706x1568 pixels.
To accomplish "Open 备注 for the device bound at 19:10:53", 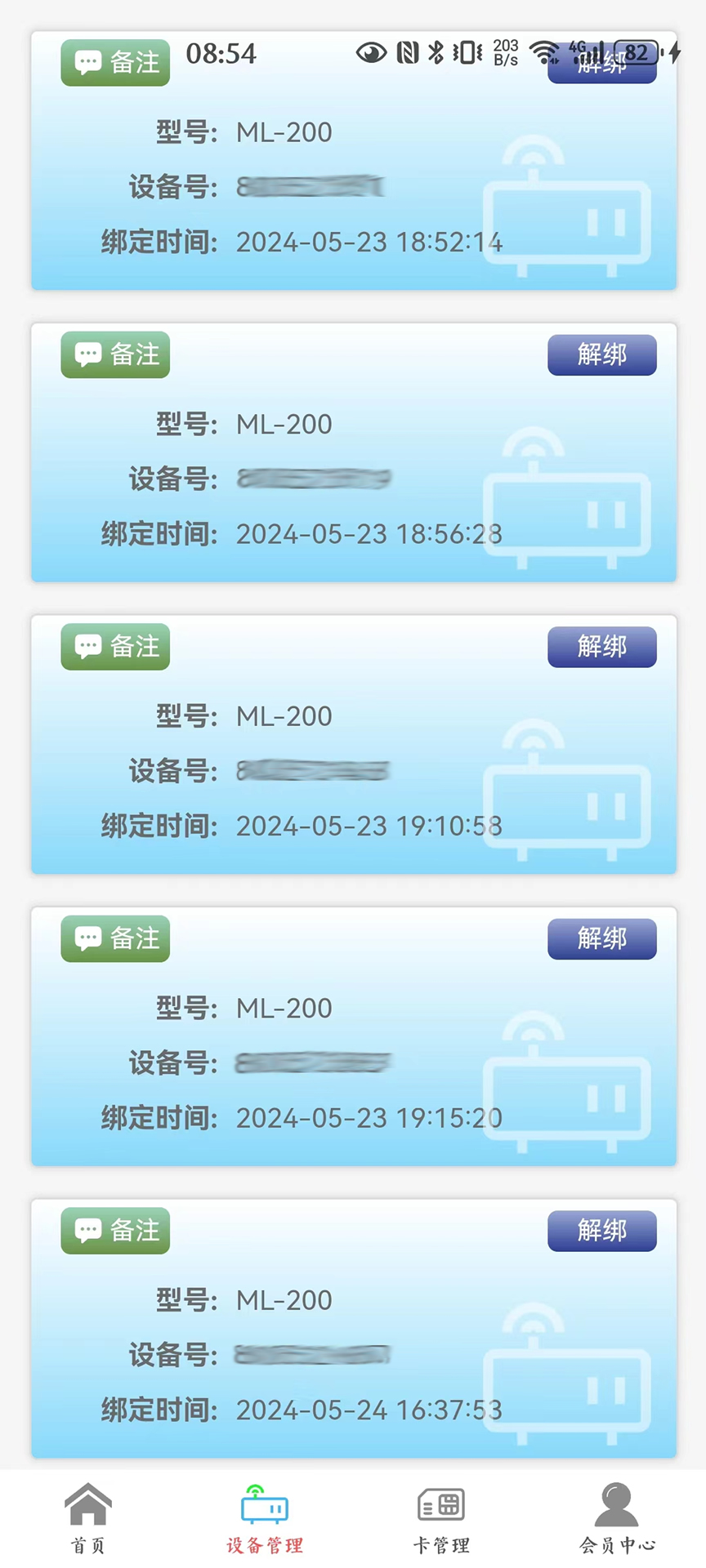I will tap(114, 647).
